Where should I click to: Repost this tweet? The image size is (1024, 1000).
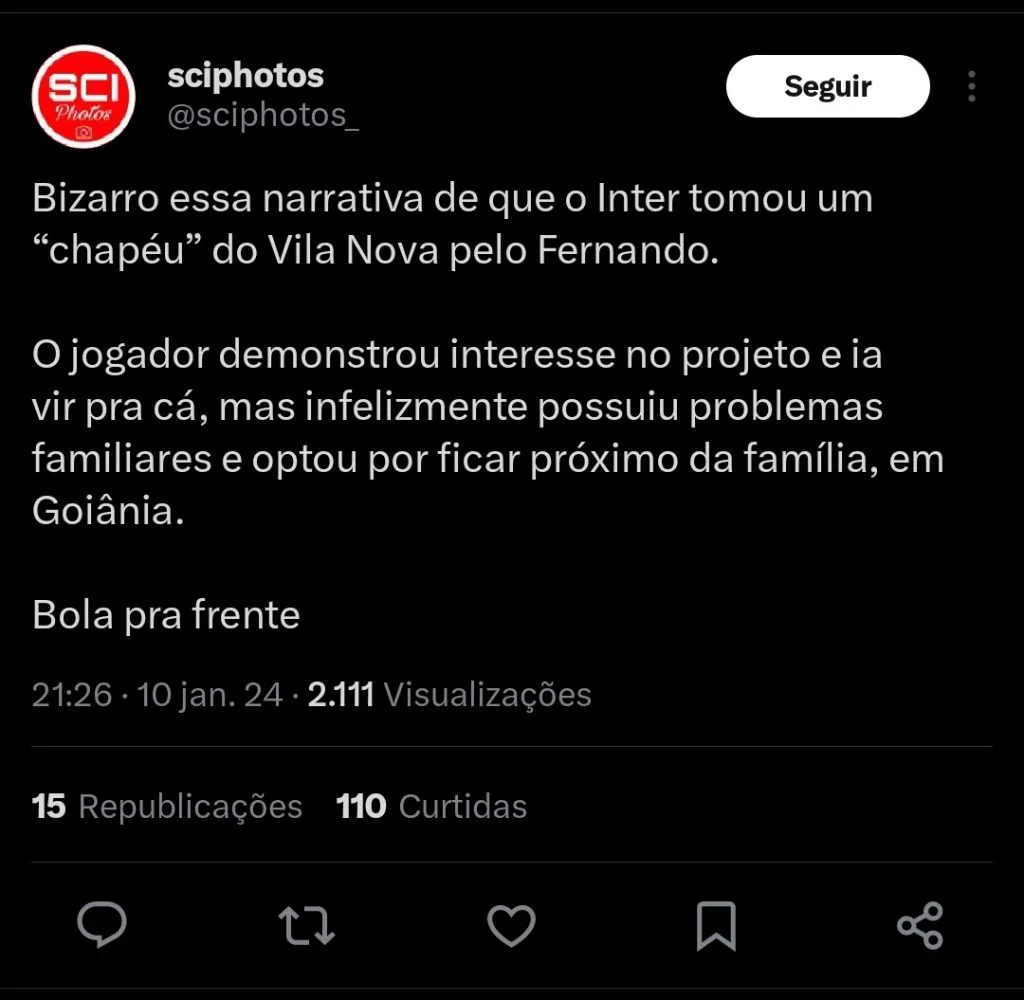306,924
